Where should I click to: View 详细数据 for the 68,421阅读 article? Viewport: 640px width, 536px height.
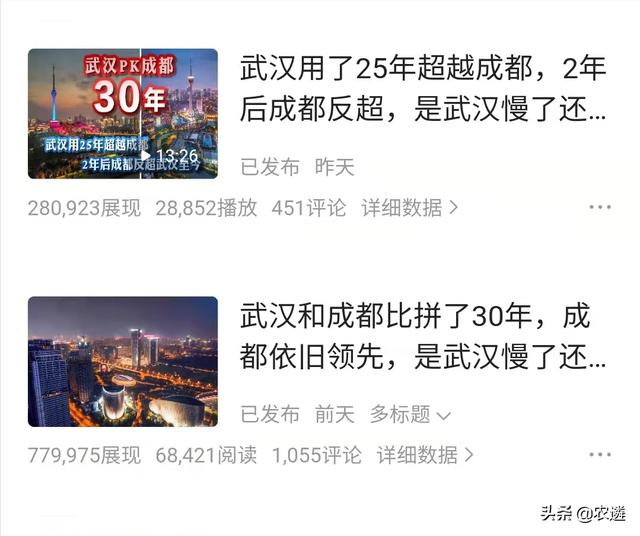coord(425,455)
